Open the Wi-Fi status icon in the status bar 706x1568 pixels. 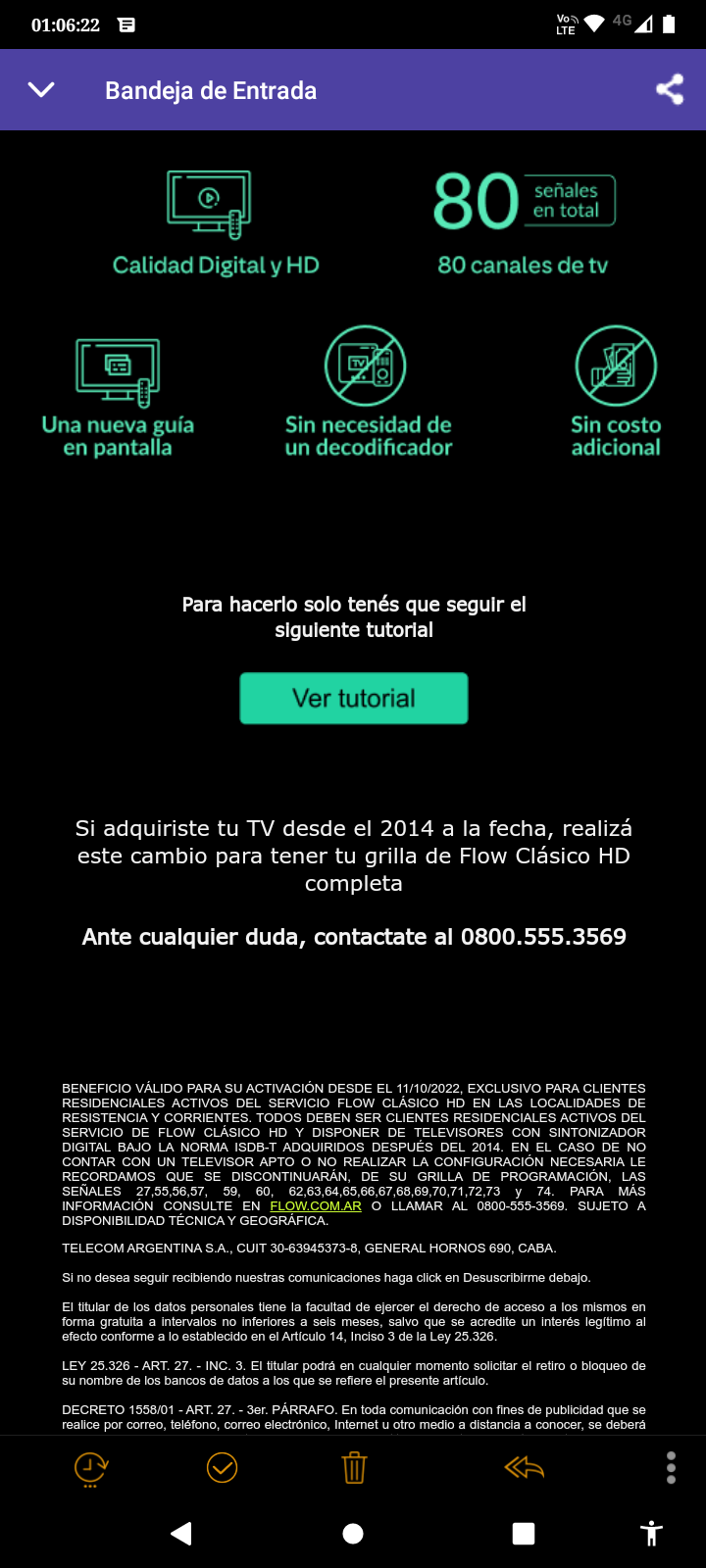[595, 24]
